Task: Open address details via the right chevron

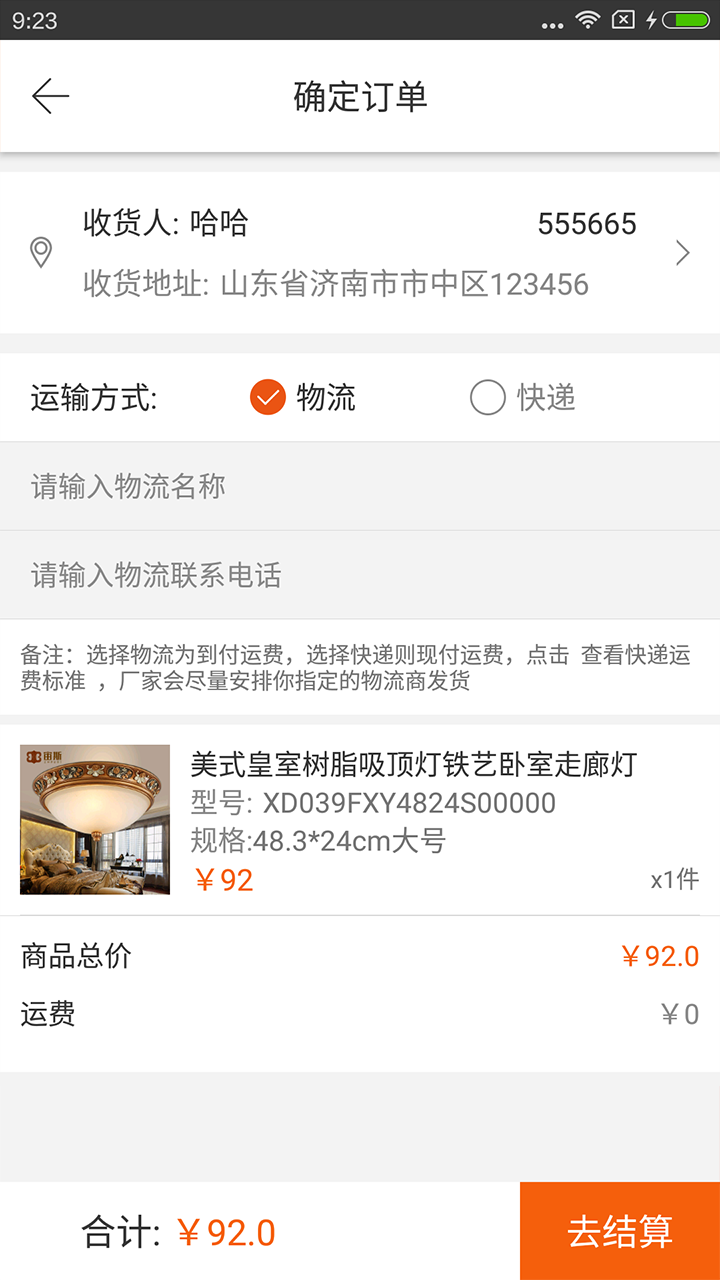Action: [683, 252]
